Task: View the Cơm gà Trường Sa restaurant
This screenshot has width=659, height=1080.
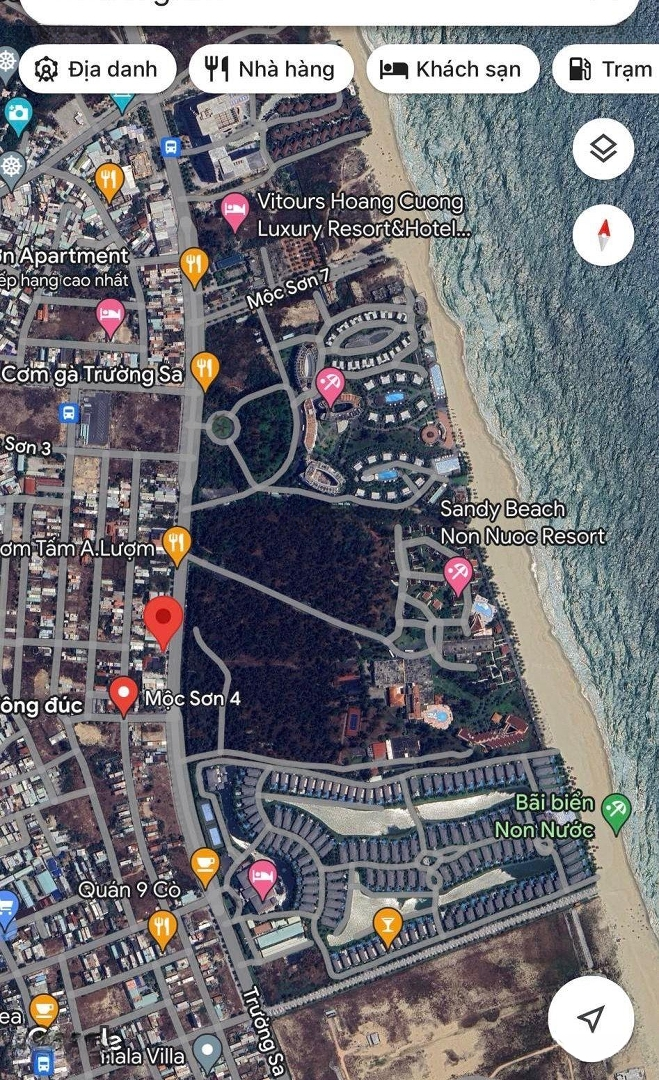Action: pos(205,370)
